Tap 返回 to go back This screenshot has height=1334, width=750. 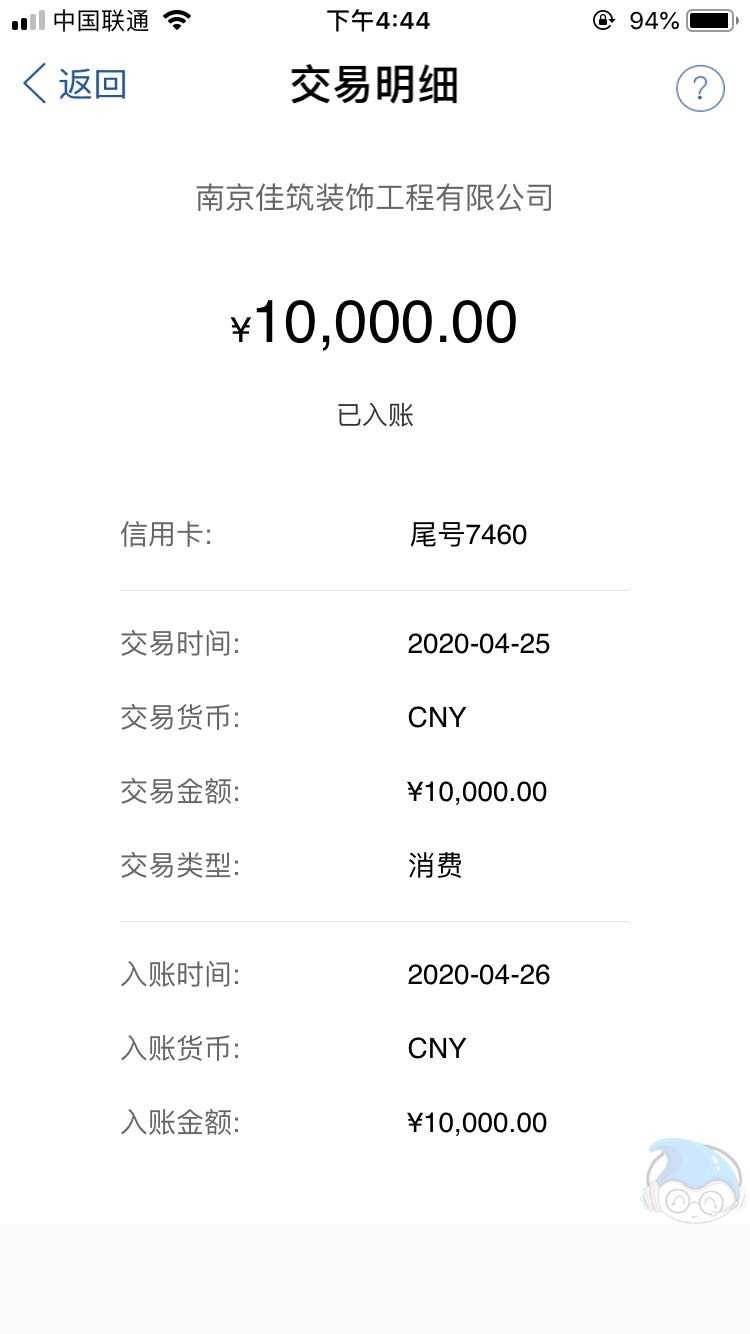click(x=75, y=84)
